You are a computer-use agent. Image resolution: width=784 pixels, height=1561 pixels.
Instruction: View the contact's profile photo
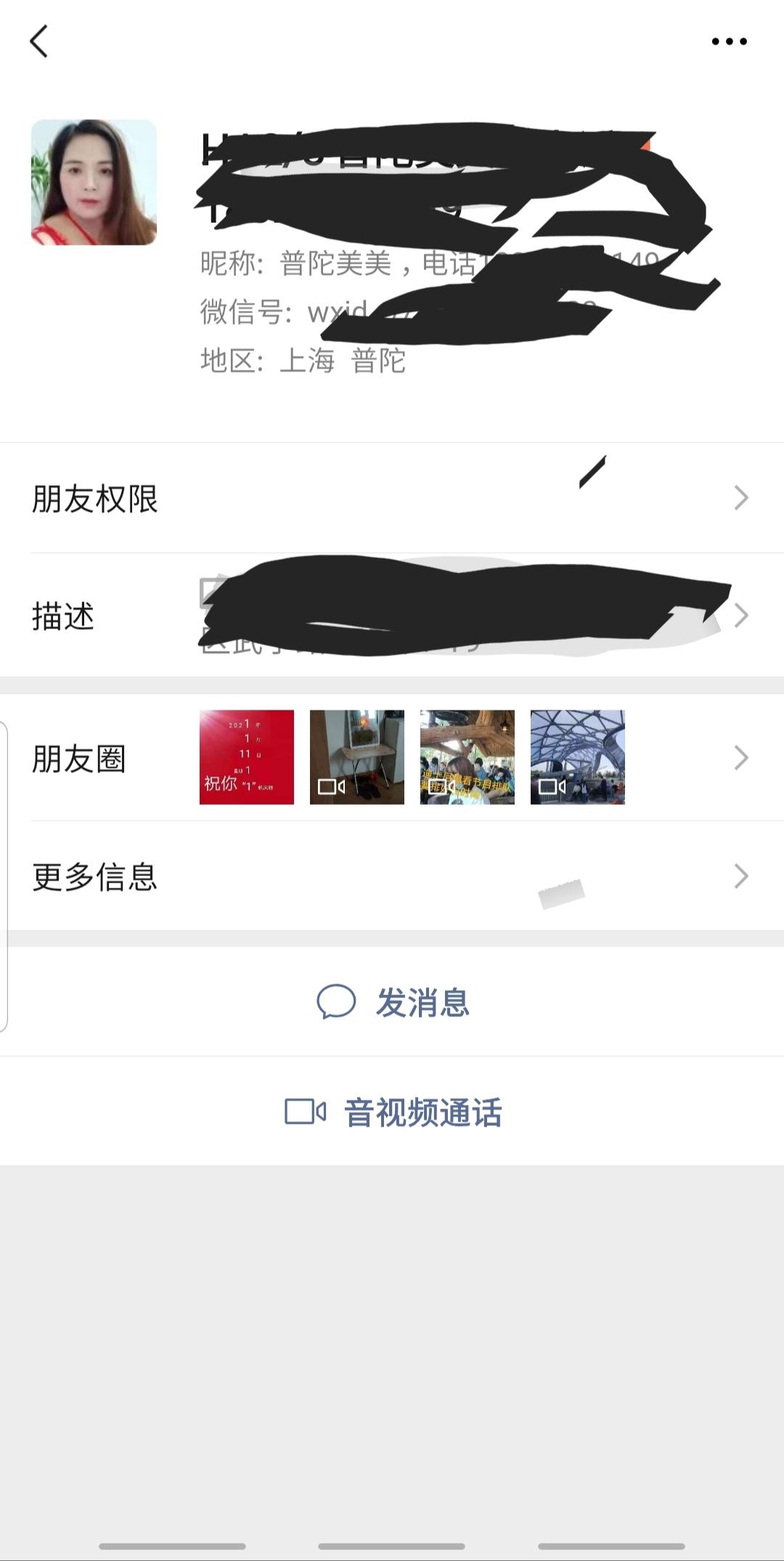(94, 182)
